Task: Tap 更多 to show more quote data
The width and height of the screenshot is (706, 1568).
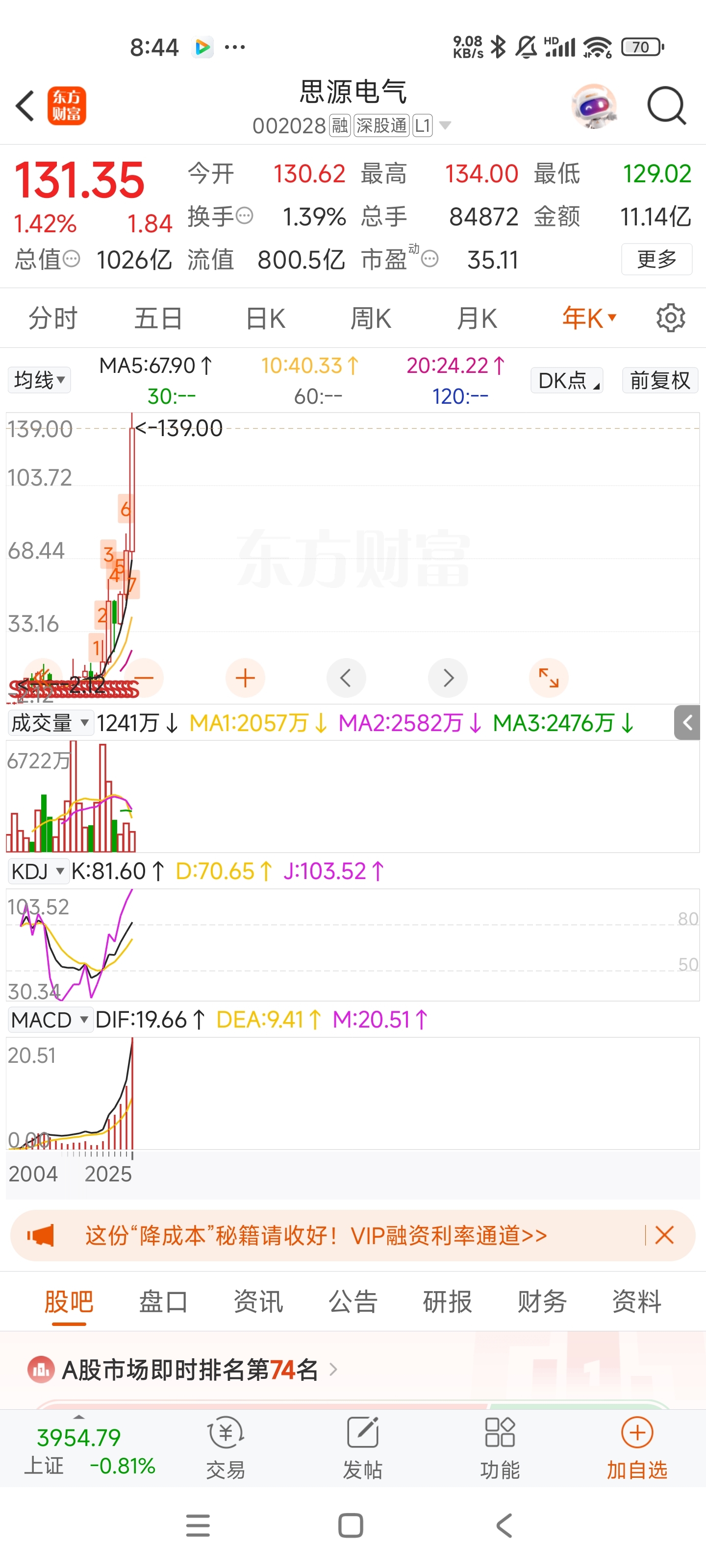Action: 656,259
